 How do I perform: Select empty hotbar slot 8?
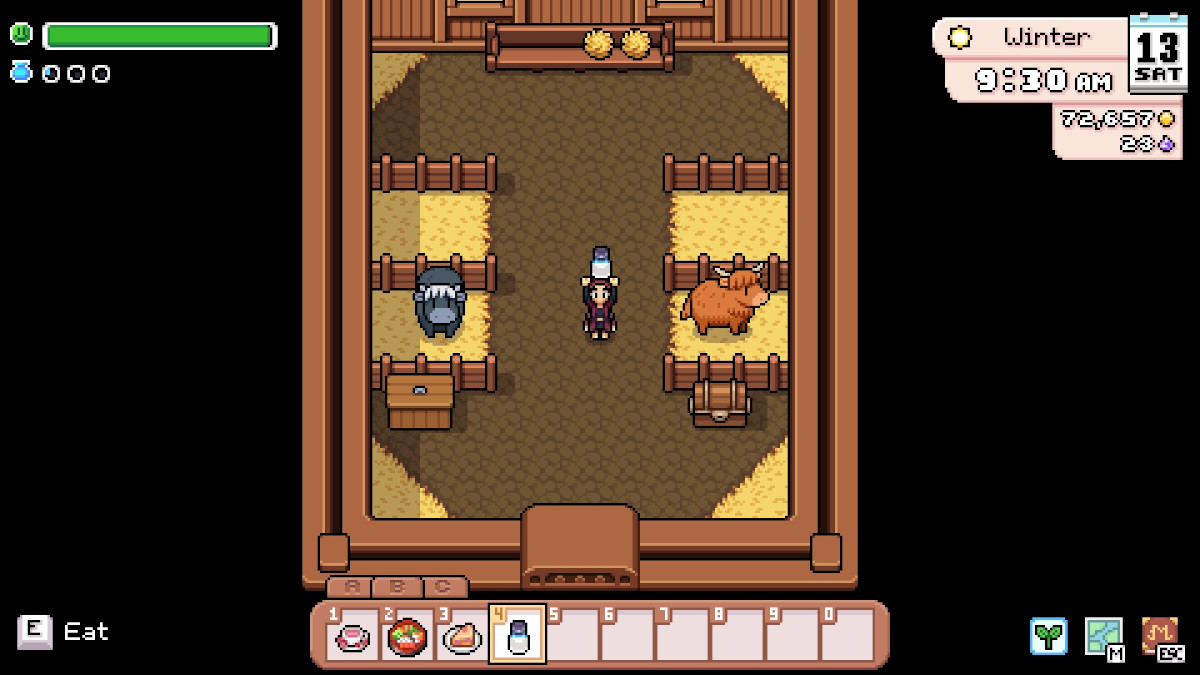click(738, 635)
